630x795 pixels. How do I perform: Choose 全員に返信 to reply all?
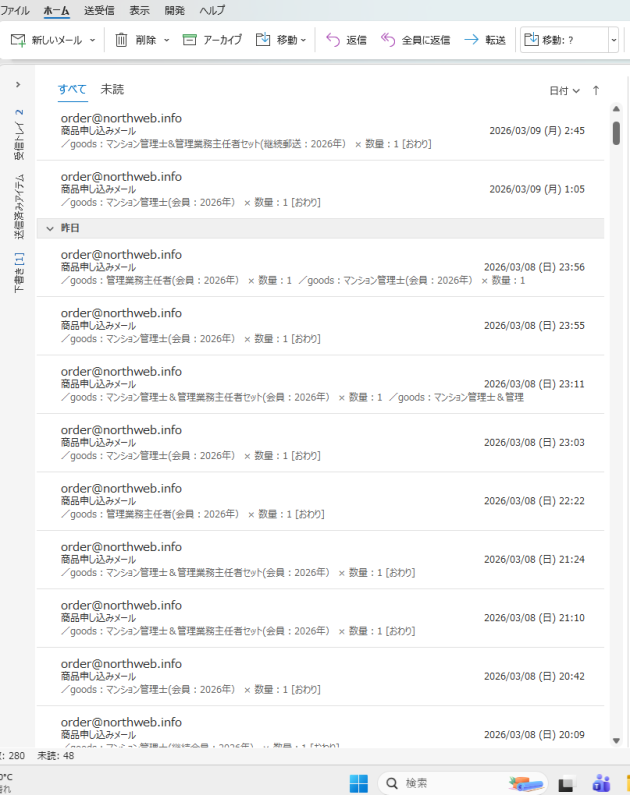tap(415, 40)
